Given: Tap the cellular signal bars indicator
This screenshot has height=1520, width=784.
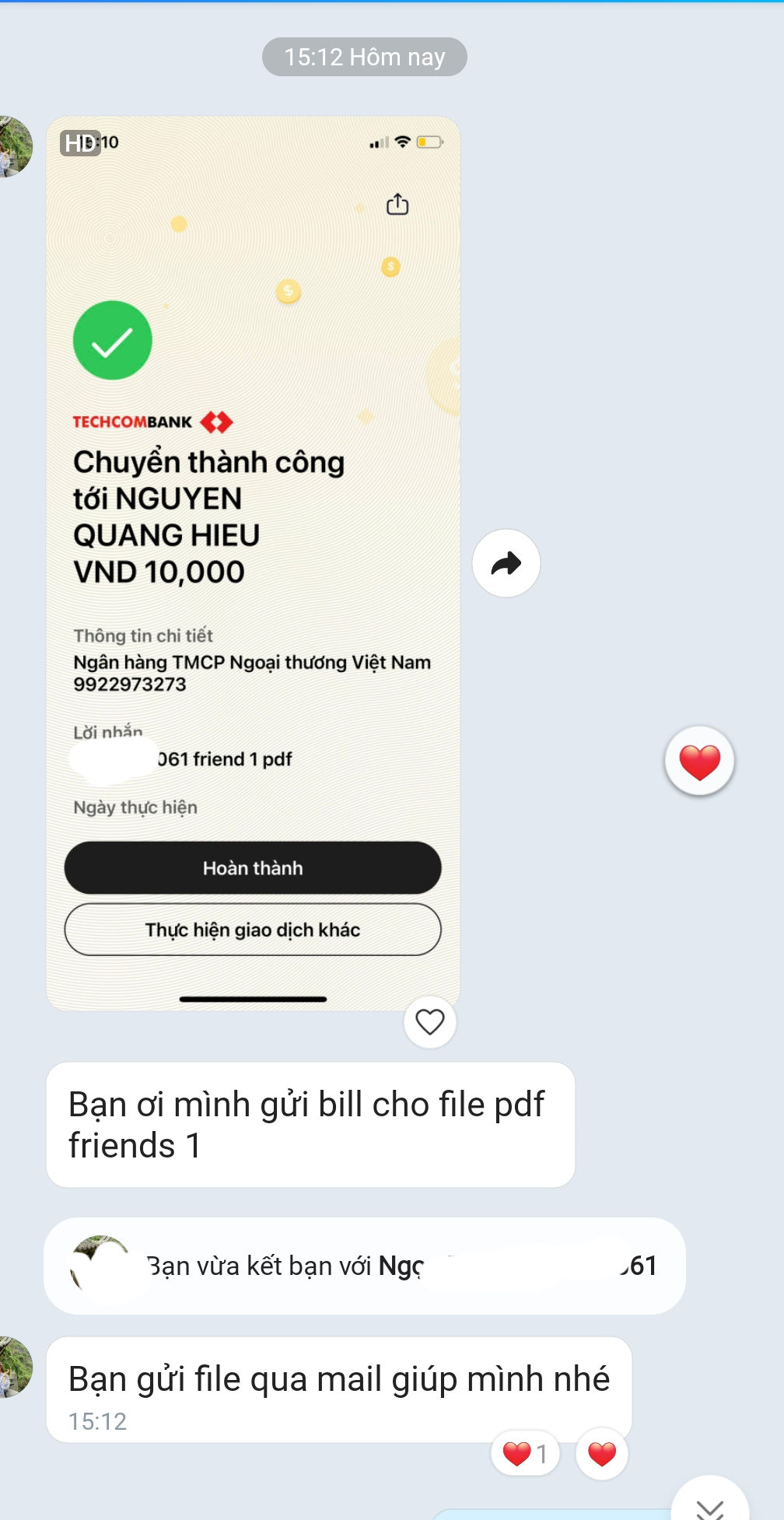Looking at the screenshot, I should click(x=379, y=142).
